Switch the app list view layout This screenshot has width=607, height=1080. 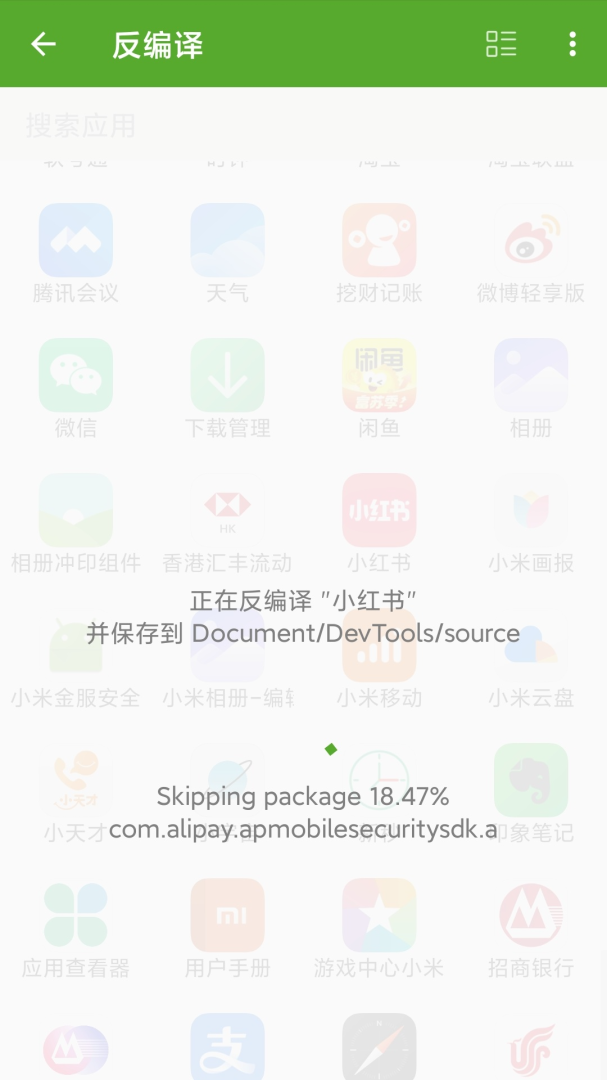coord(501,44)
